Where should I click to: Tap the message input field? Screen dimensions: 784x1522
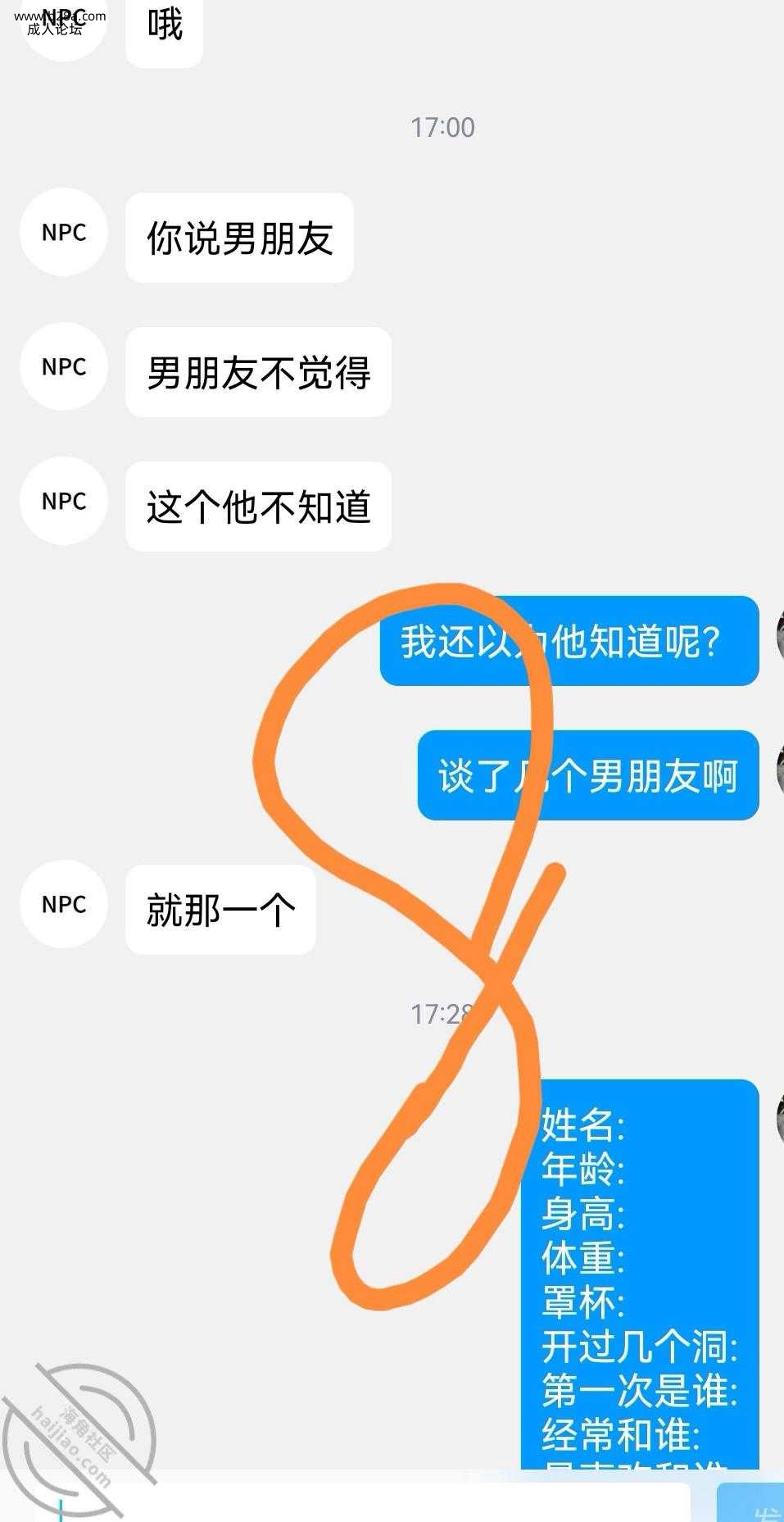(x=369, y=1503)
